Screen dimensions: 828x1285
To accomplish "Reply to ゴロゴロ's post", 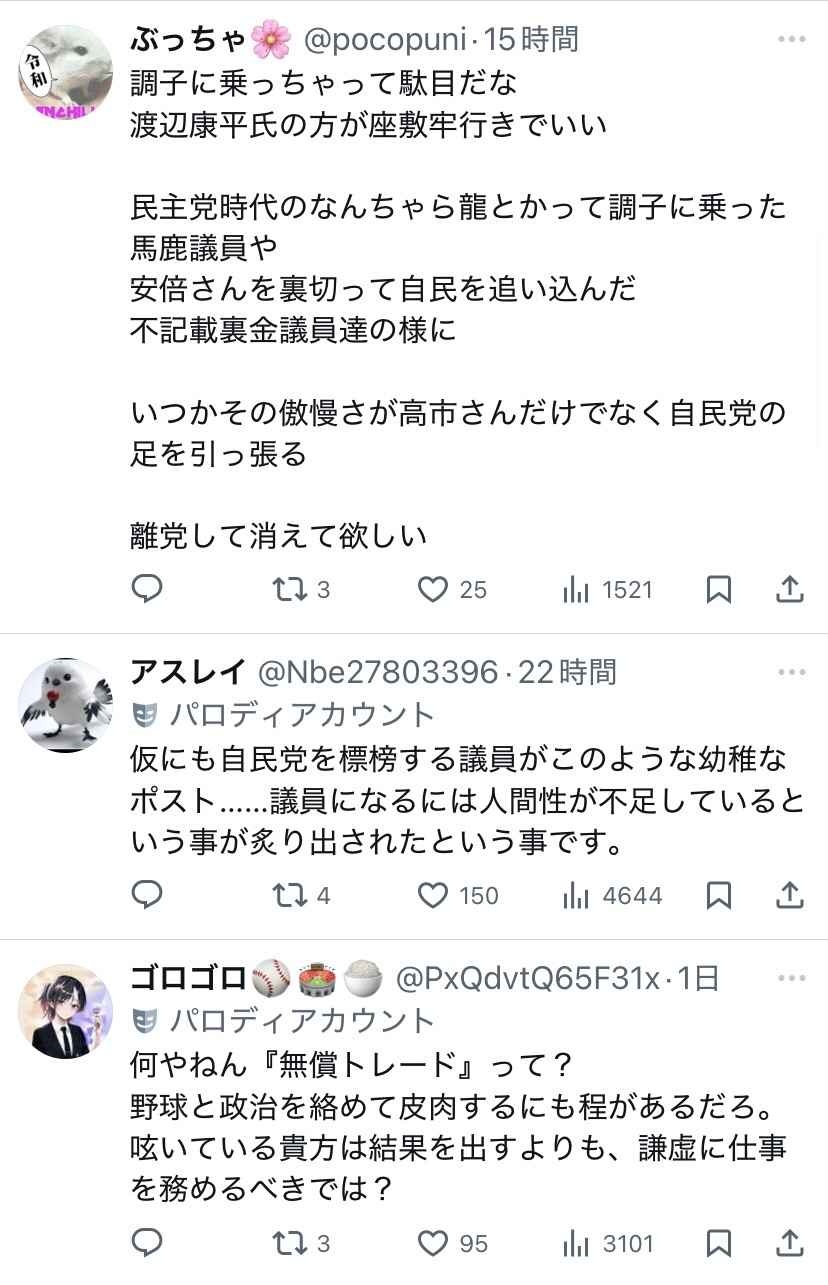I will [147, 1243].
